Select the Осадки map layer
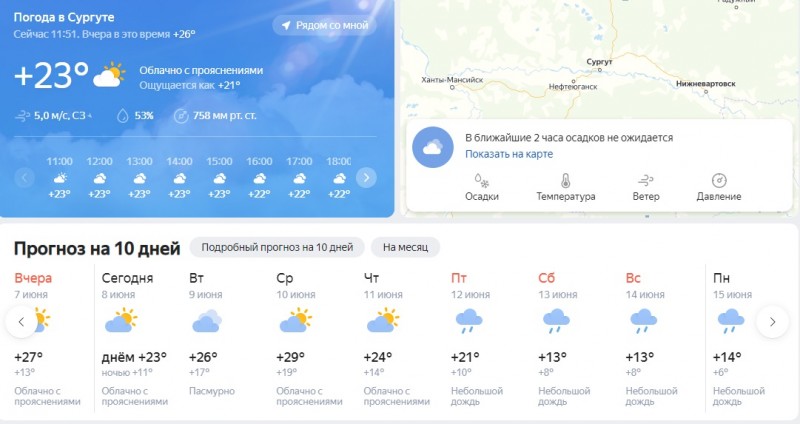 pyautogui.click(x=481, y=187)
